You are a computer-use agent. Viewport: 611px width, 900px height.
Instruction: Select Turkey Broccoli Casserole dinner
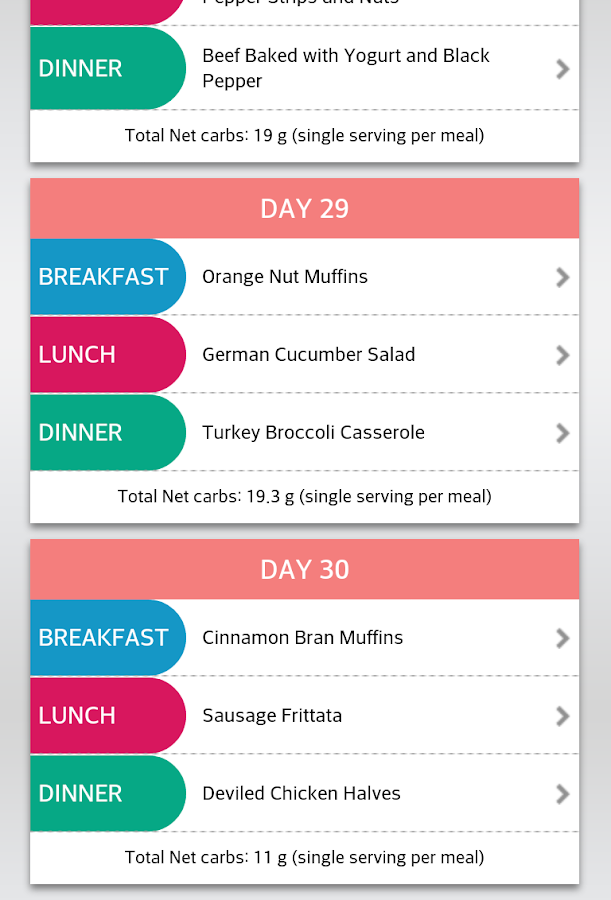(313, 433)
